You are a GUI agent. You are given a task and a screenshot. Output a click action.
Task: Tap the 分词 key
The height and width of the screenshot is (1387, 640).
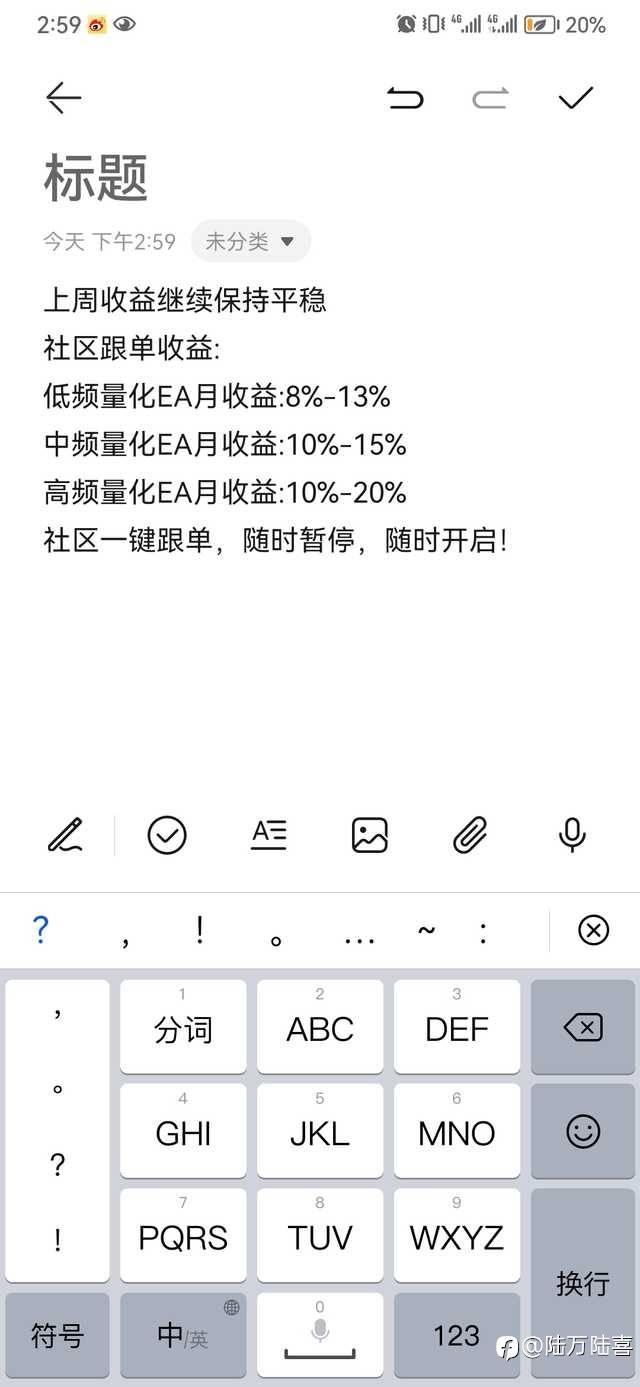[x=183, y=1027]
